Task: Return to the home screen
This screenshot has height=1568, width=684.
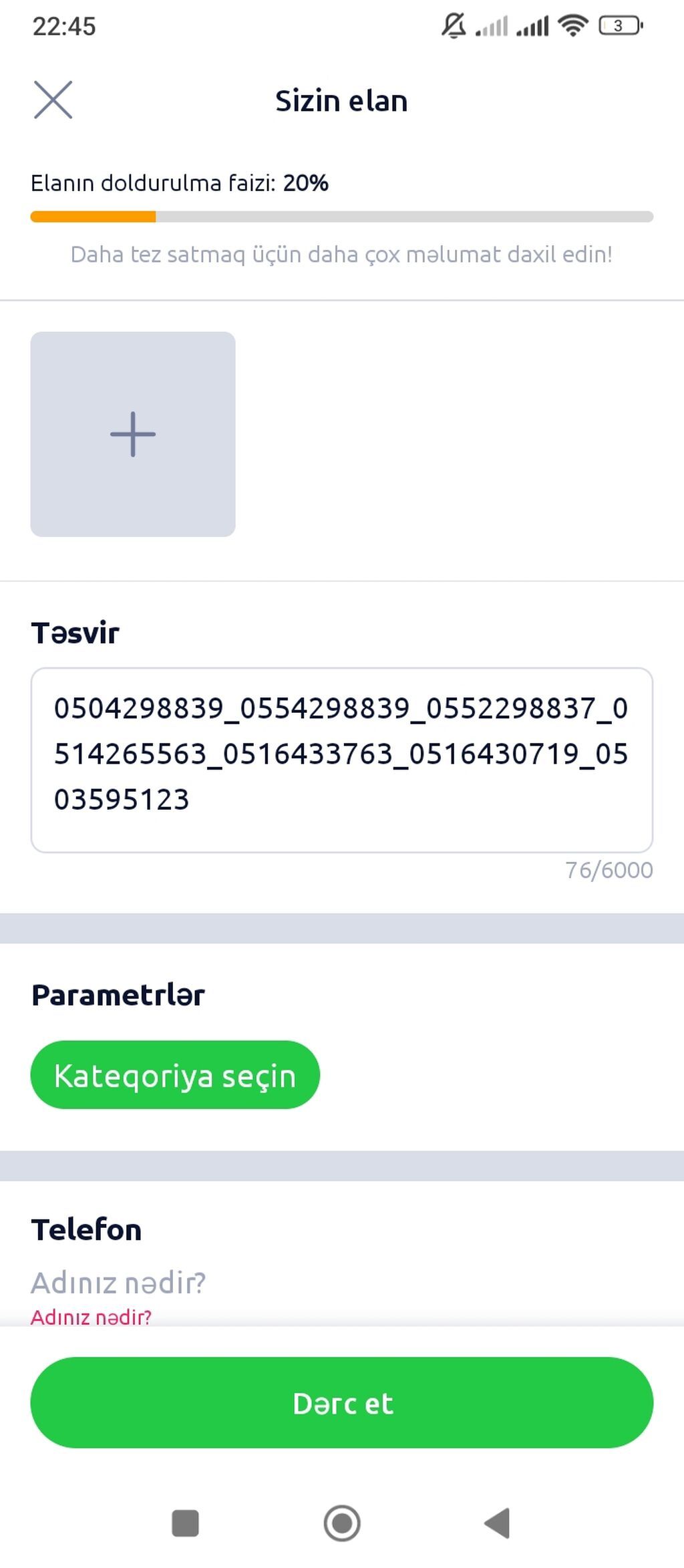Action: coord(342,1523)
